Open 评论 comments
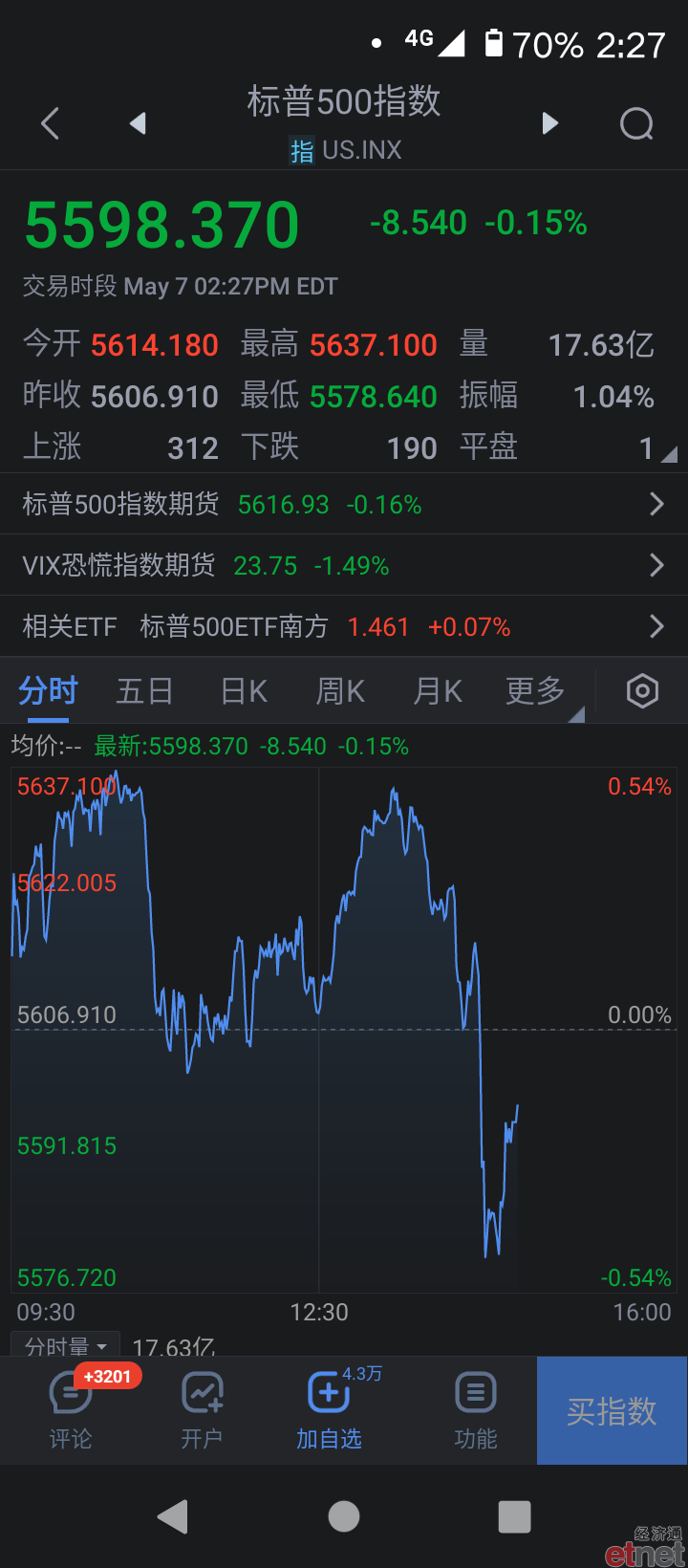Viewport: 688px width, 1568px height. coord(71,1410)
